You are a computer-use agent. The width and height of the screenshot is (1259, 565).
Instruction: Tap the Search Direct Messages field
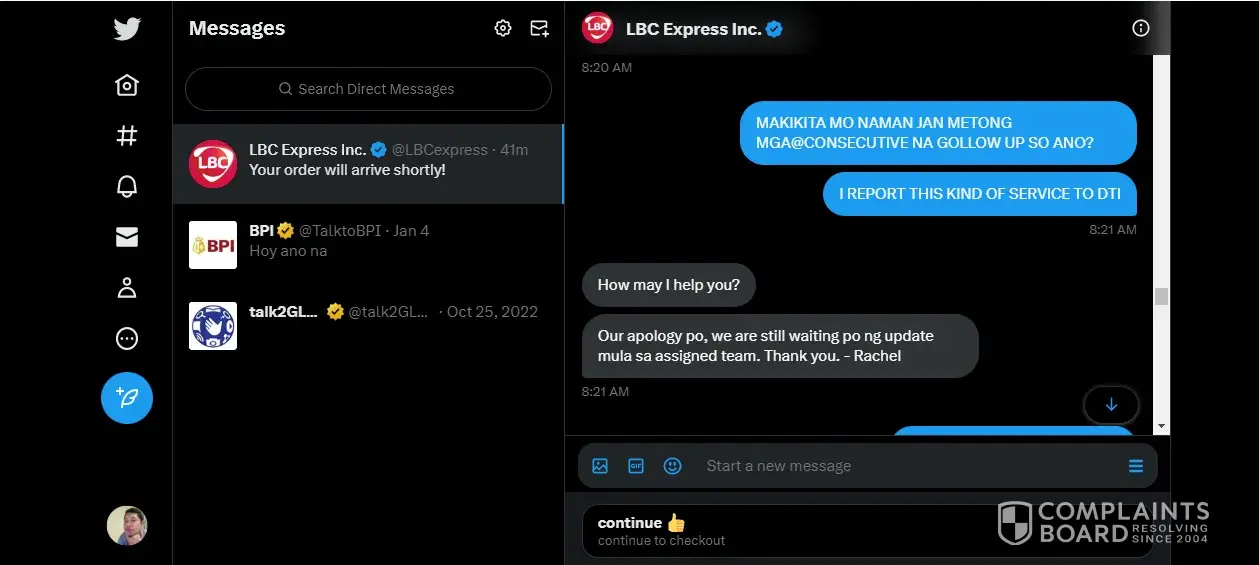[x=368, y=89]
